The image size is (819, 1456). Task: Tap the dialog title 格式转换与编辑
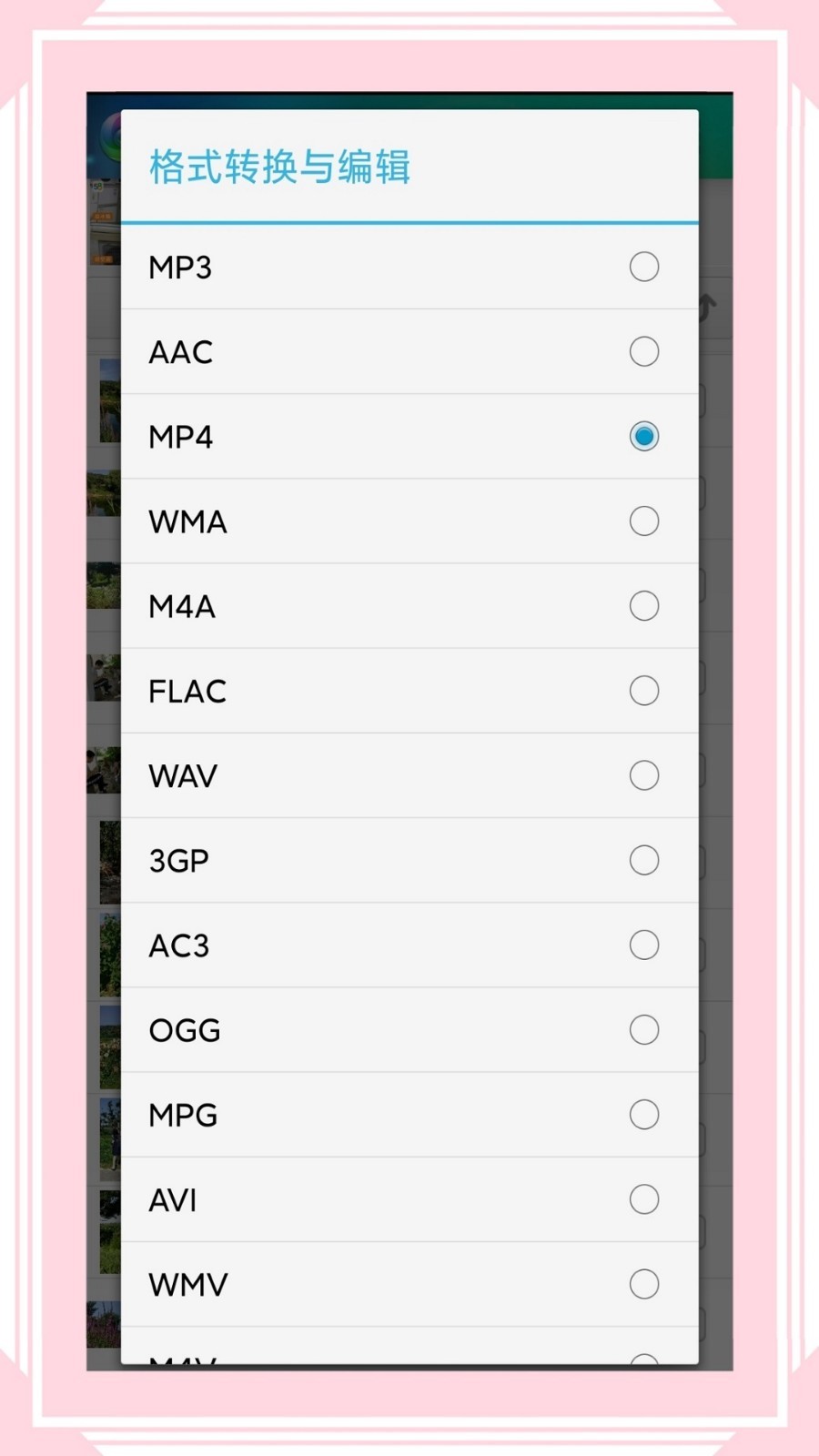280,167
